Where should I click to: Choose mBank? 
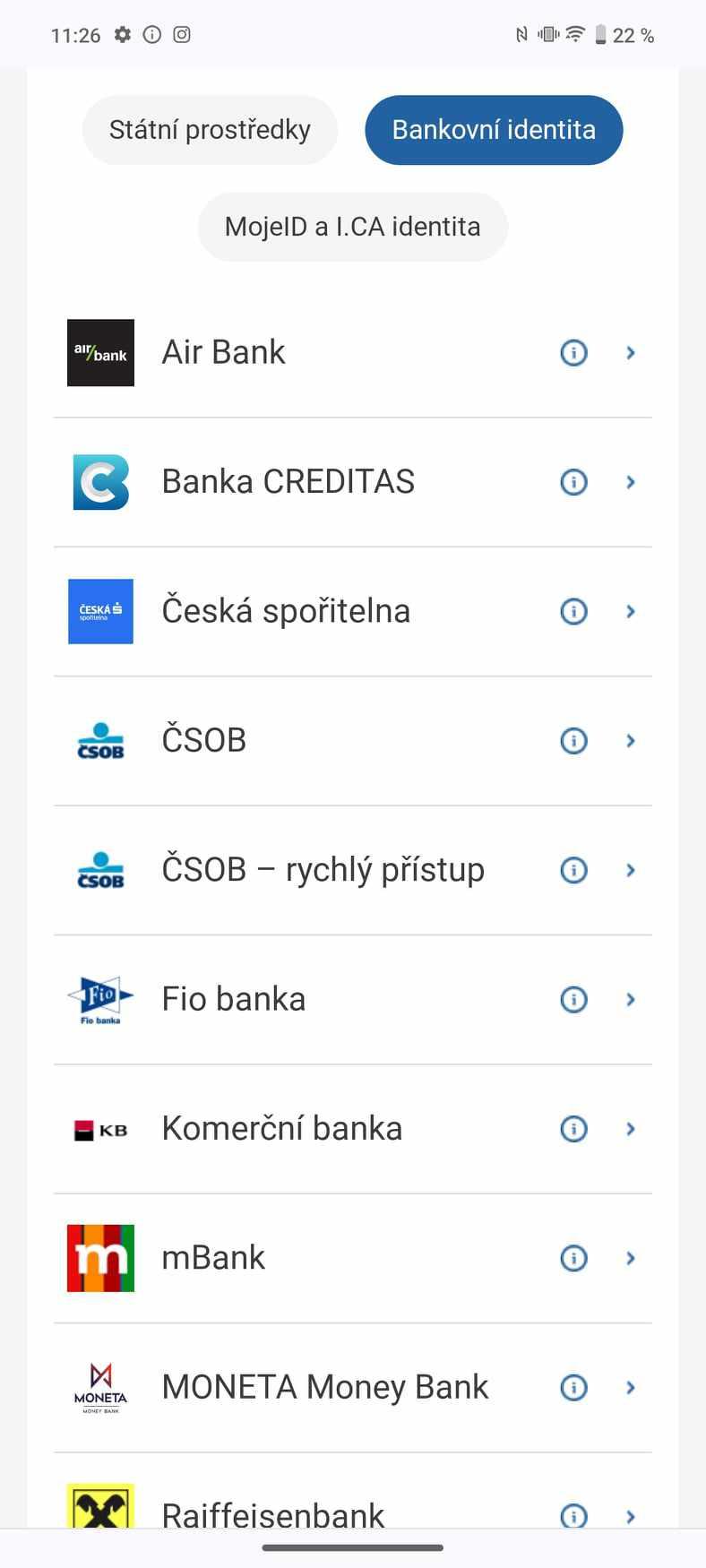(x=353, y=1258)
